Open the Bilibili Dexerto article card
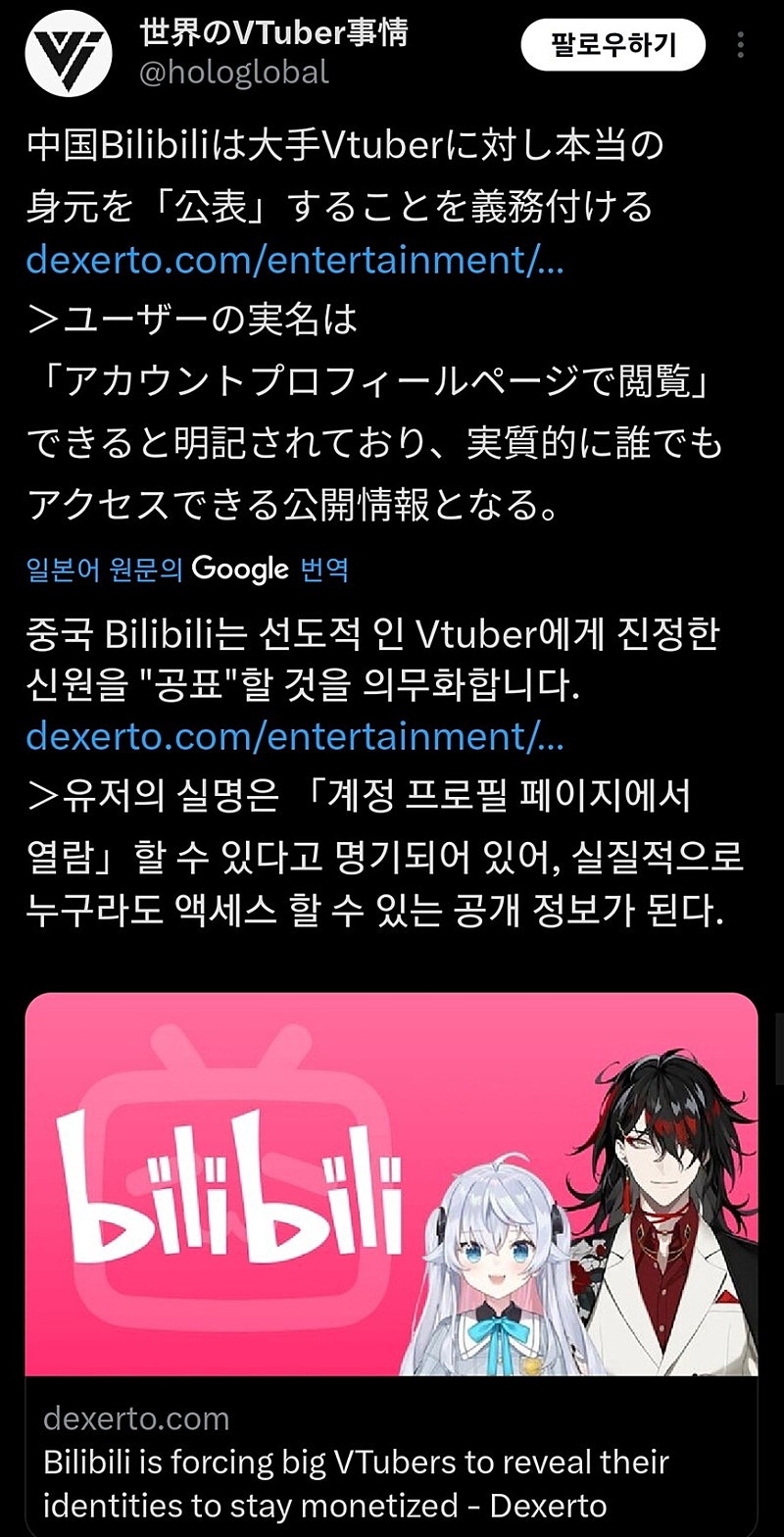 click(x=391, y=1255)
